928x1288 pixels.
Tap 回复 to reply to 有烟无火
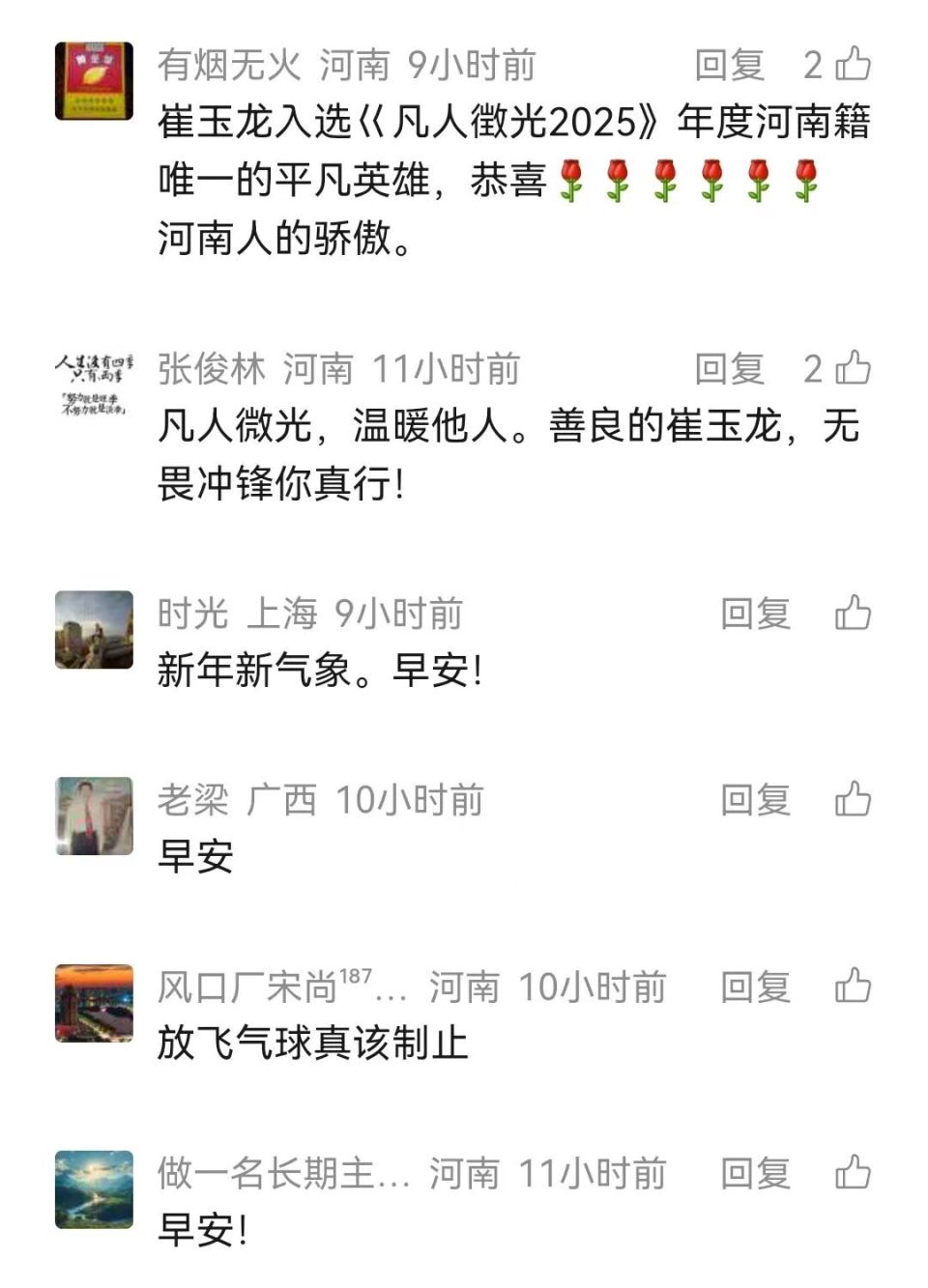point(730,63)
